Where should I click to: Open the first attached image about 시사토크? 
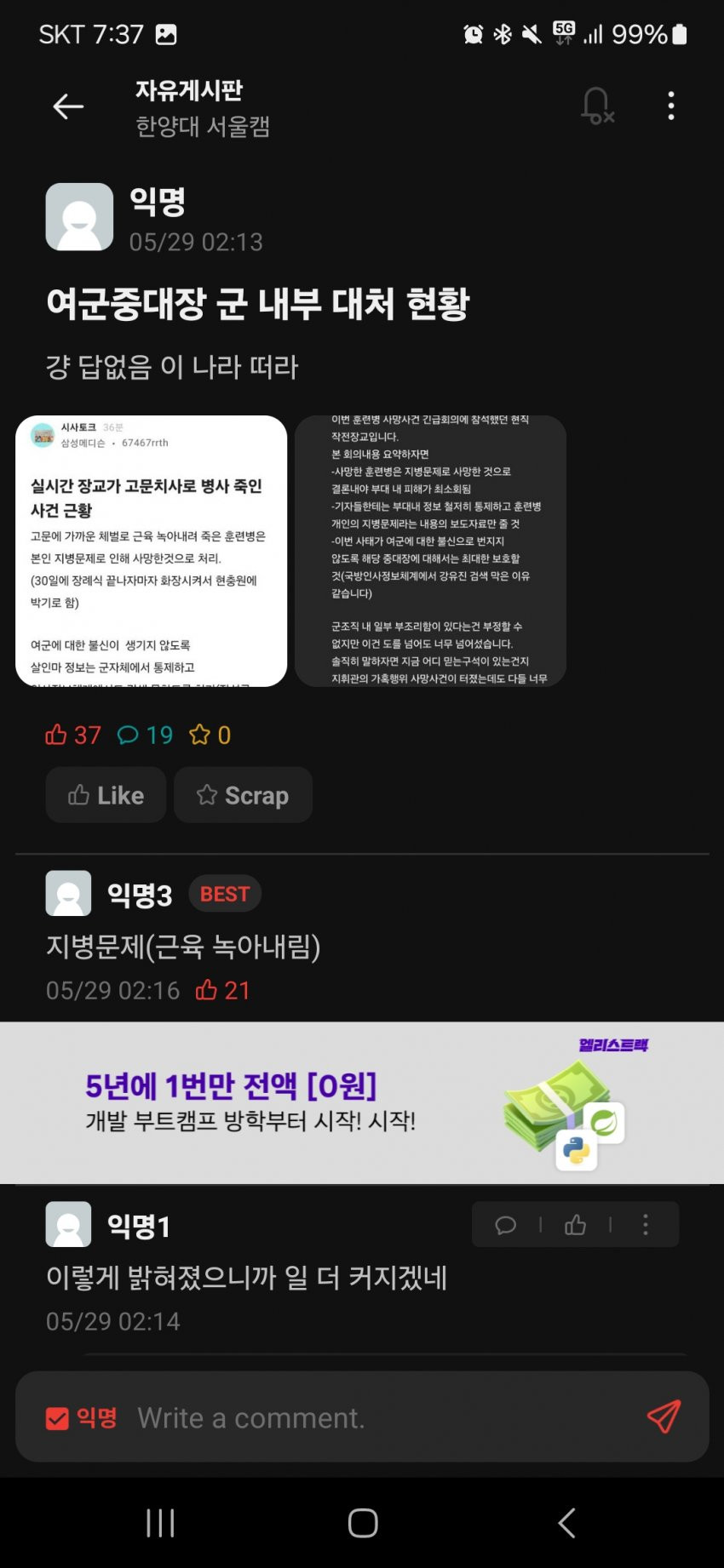tap(151, 551)
